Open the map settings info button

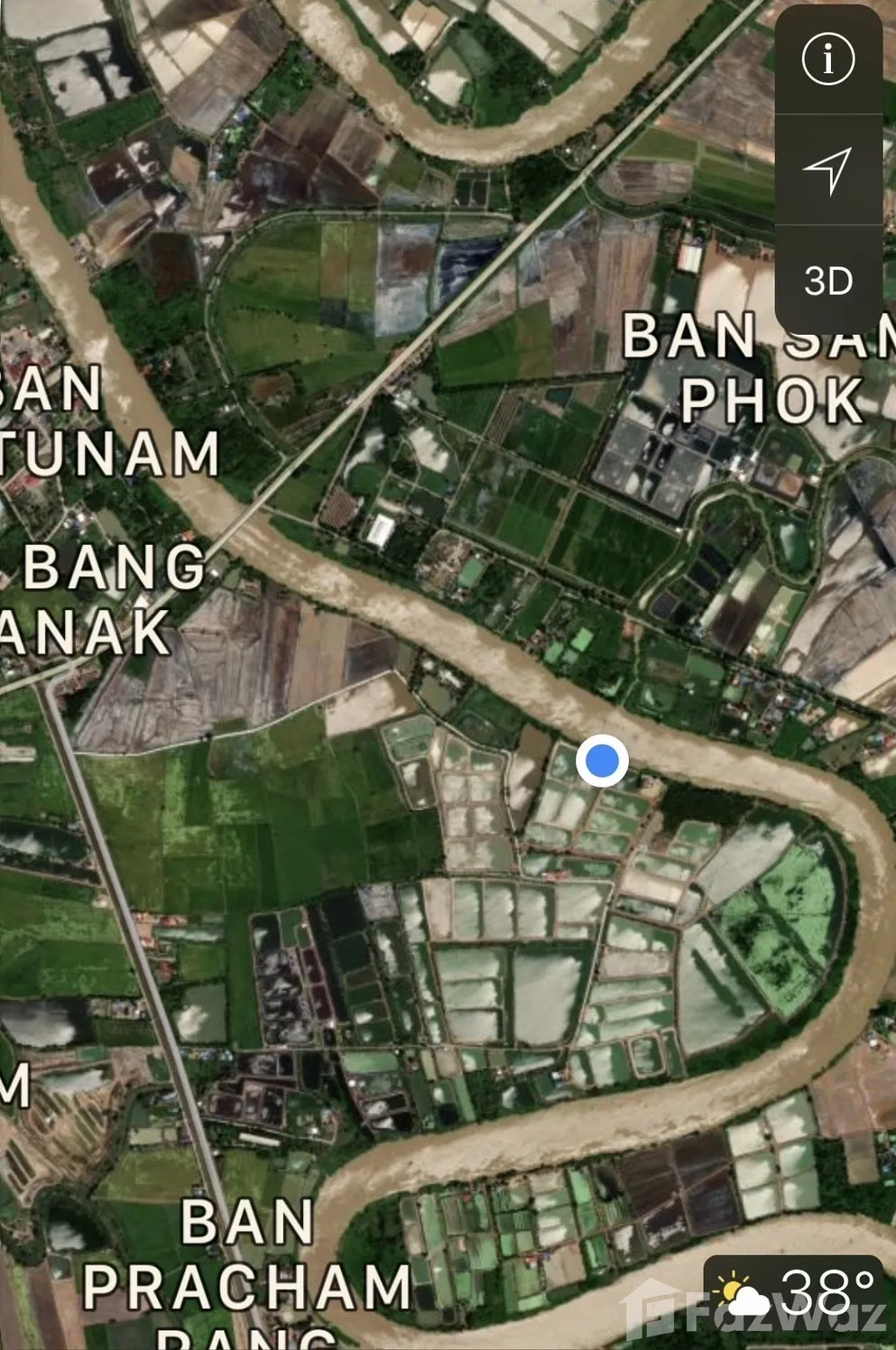pyautogui.click(x=827, y=60)
